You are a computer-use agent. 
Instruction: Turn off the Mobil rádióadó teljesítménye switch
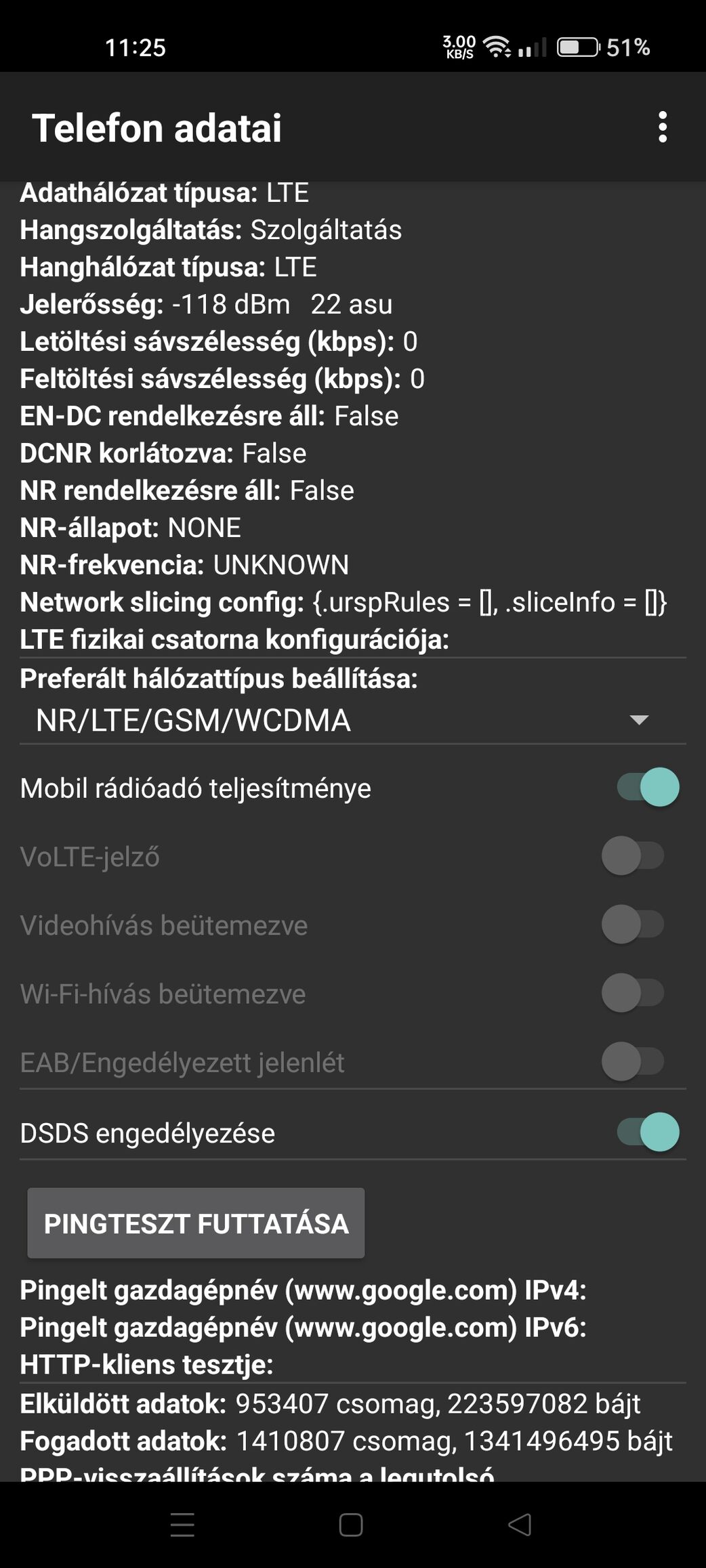(x=648, y=788)
